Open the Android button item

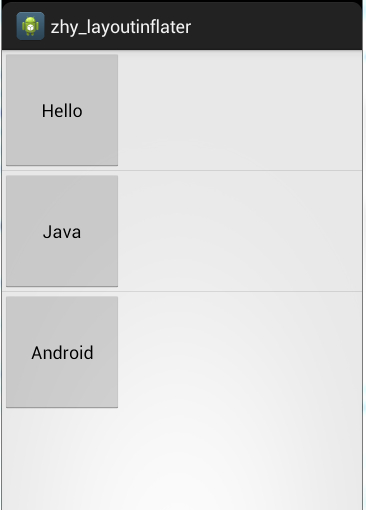62,352
